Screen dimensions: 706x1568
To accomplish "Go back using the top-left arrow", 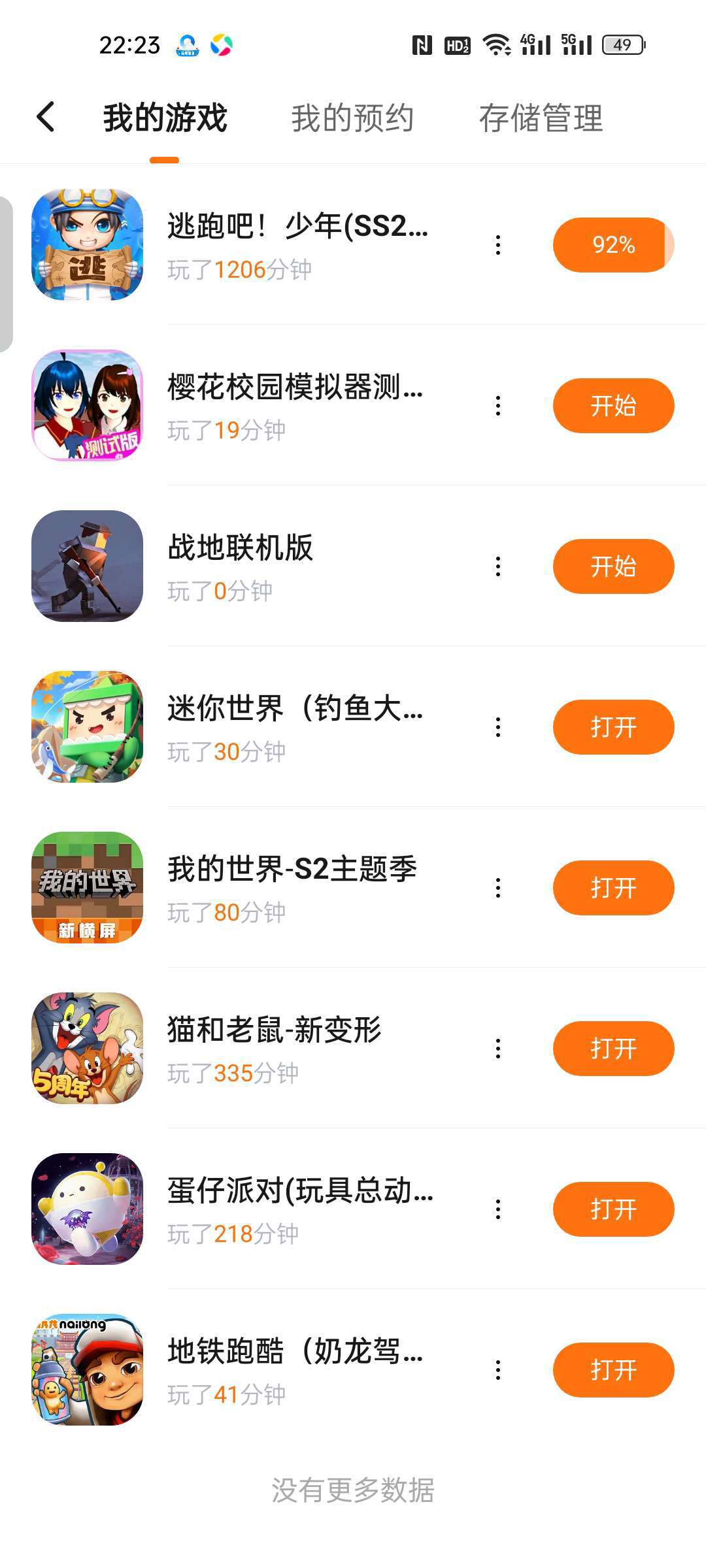I will click(x=46, y=118).
